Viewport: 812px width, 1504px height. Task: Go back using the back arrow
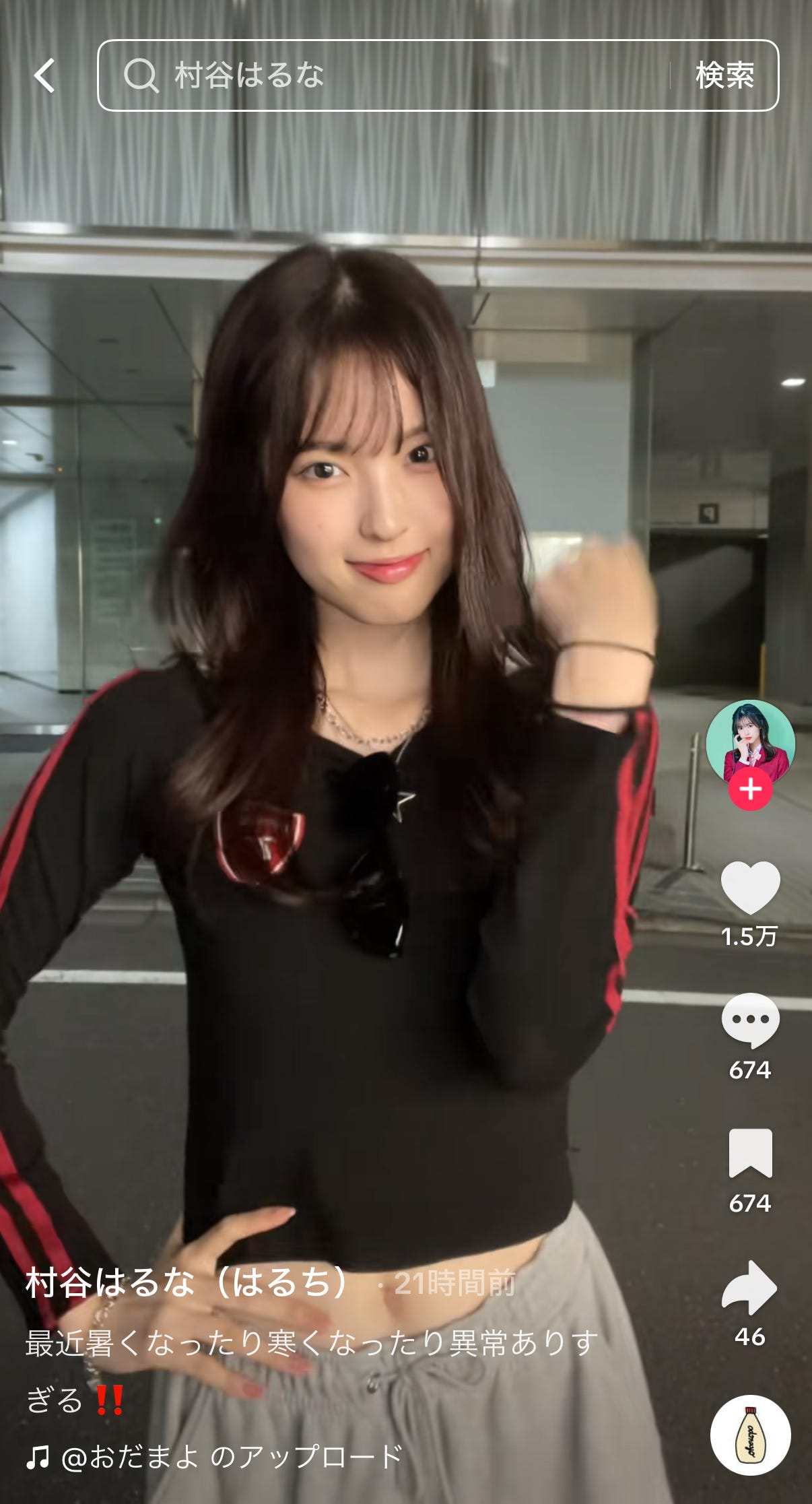[44, 75]
